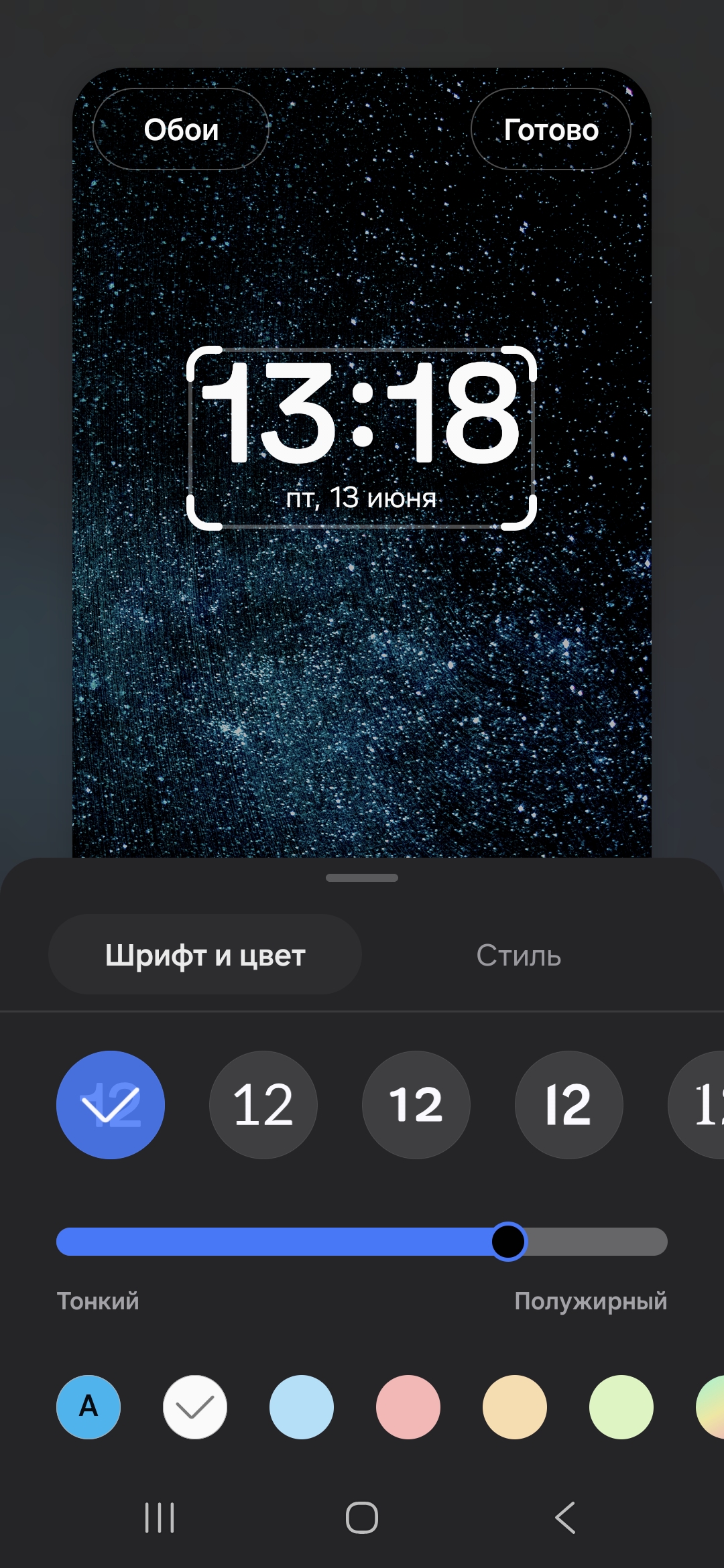
Task: Select the condensed bold 12 font
Action: (x=569, y=1105)
